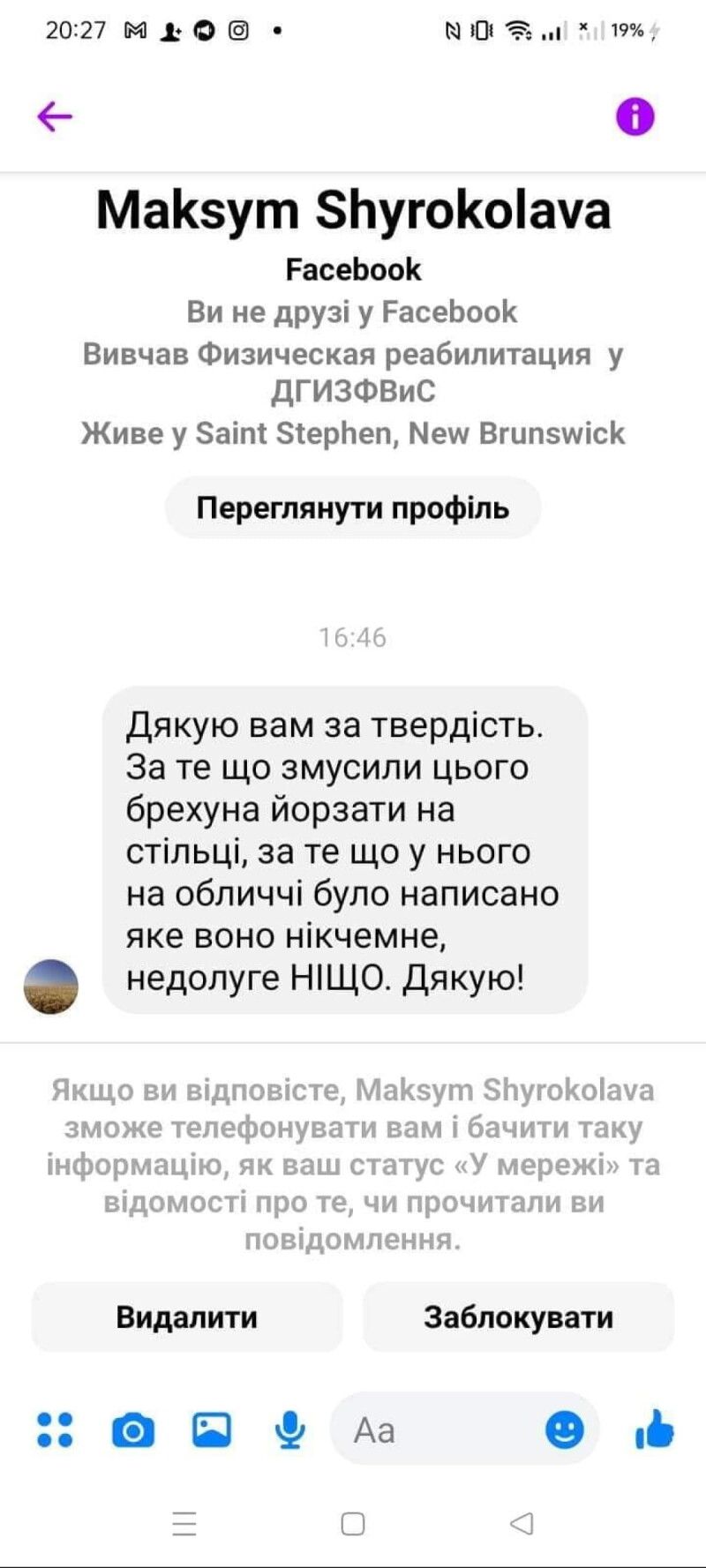Screen dimensions: 706x1568
Task: Tap system home navigation button
Action: tap(353, 1524)
